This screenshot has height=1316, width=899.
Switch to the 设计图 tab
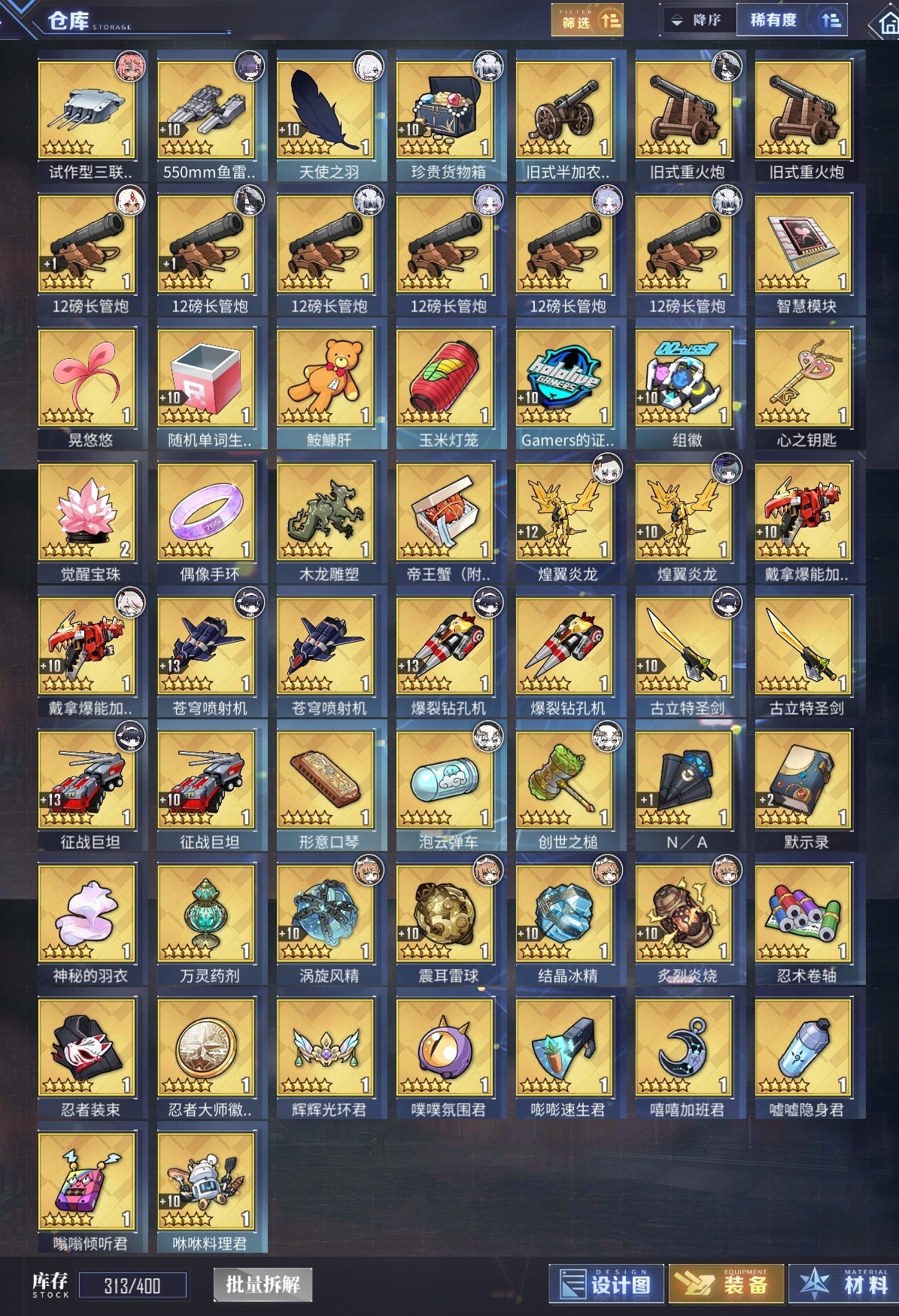point(607,1284)
